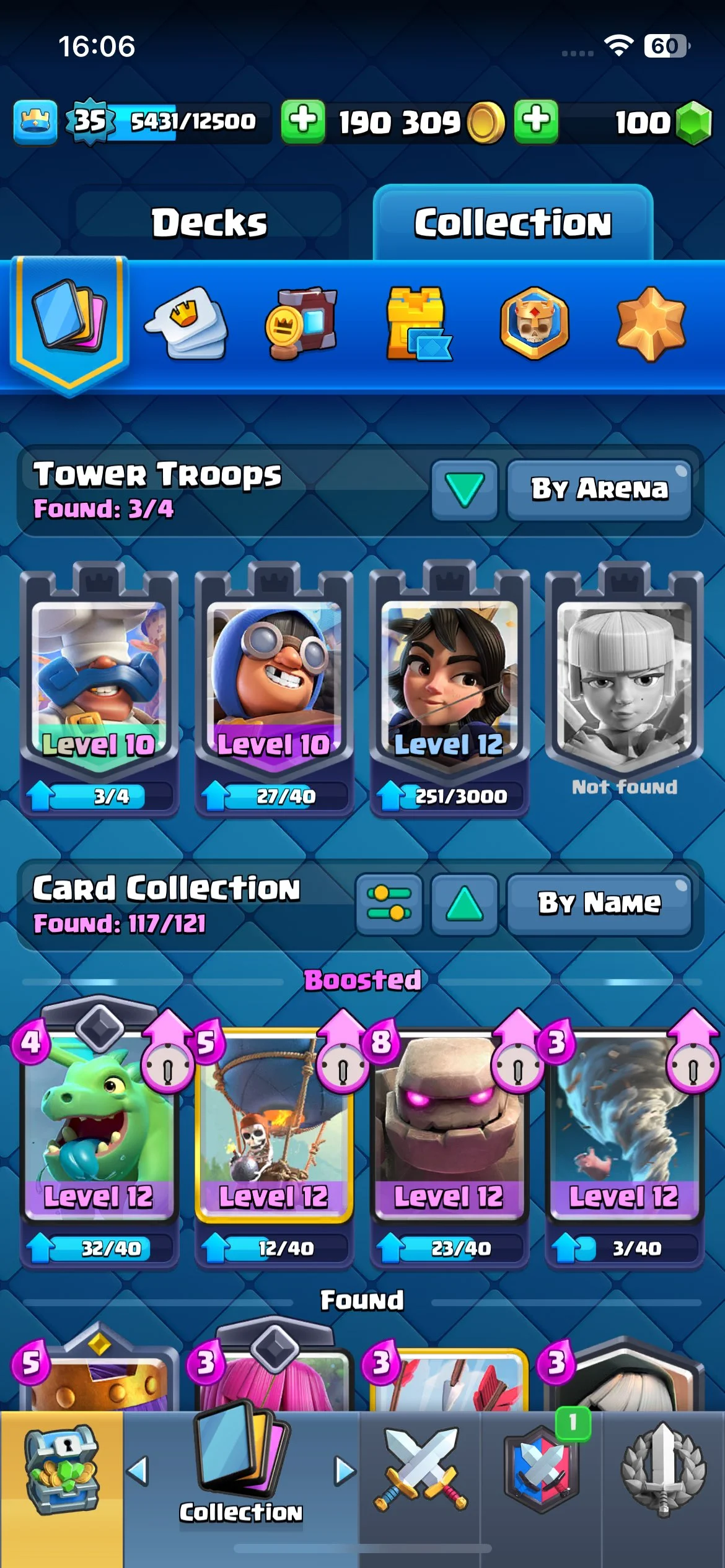Select the Tower Princess Level 12 card
The width and height of the screenshot is (725, 1568).
[x=449, y=681]
